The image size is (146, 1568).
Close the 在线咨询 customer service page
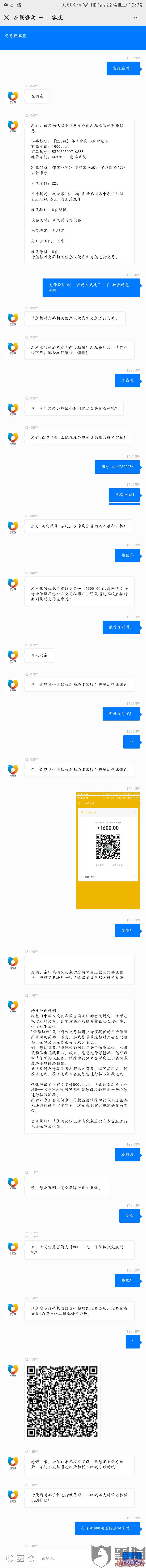pos(6,18)
